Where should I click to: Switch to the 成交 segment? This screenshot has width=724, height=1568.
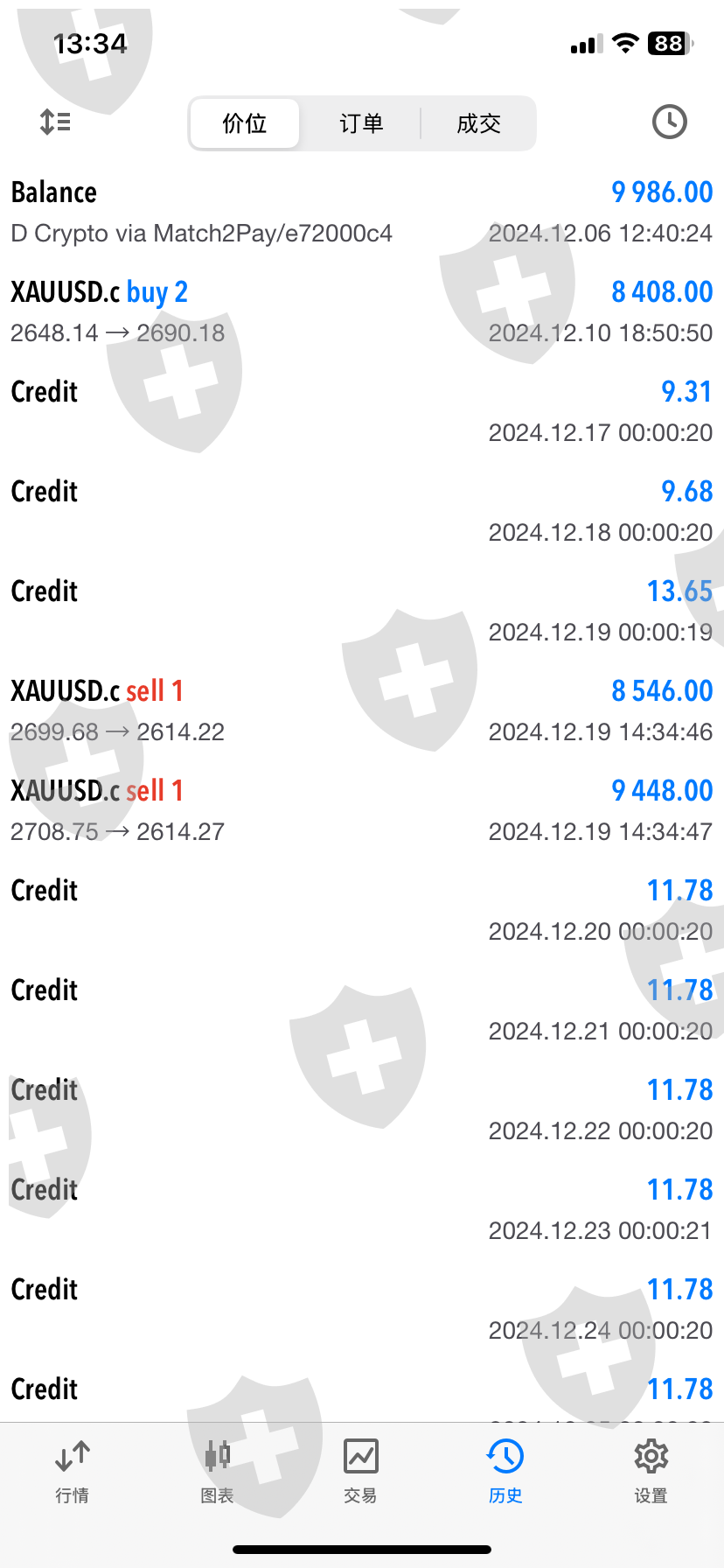coord(478,123)
